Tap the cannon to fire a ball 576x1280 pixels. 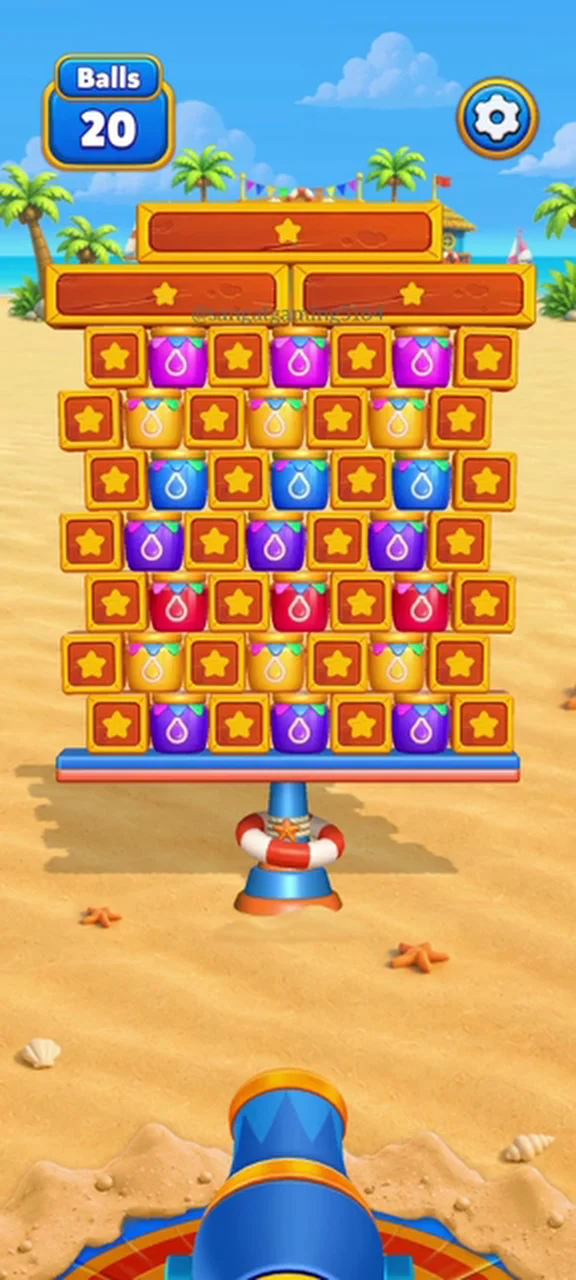coord(288,1178)
